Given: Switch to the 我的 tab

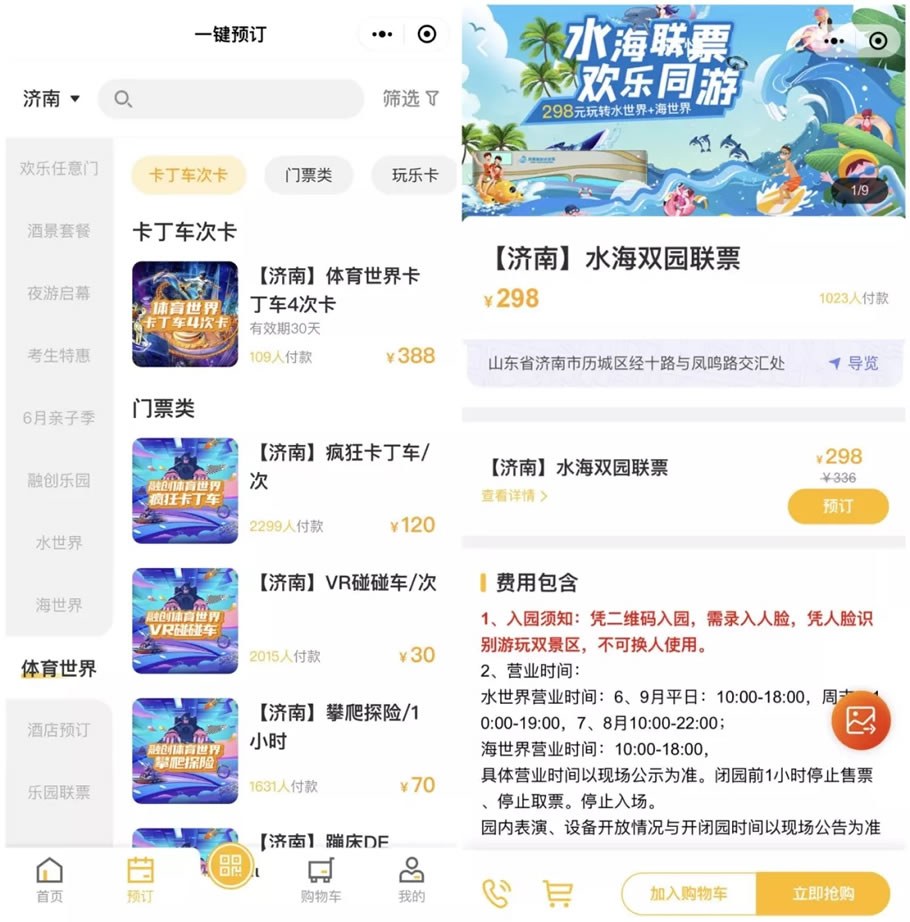Looking at the screenshot, I should coord(411,879).
